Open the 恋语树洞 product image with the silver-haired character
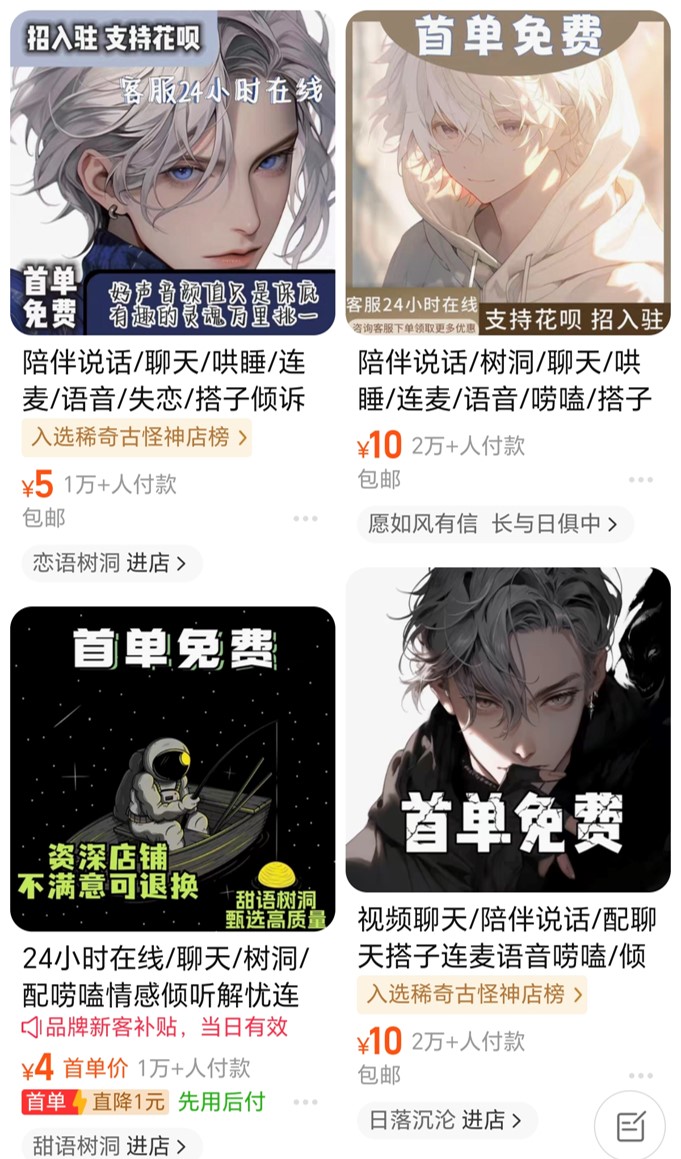 (172, 172)
